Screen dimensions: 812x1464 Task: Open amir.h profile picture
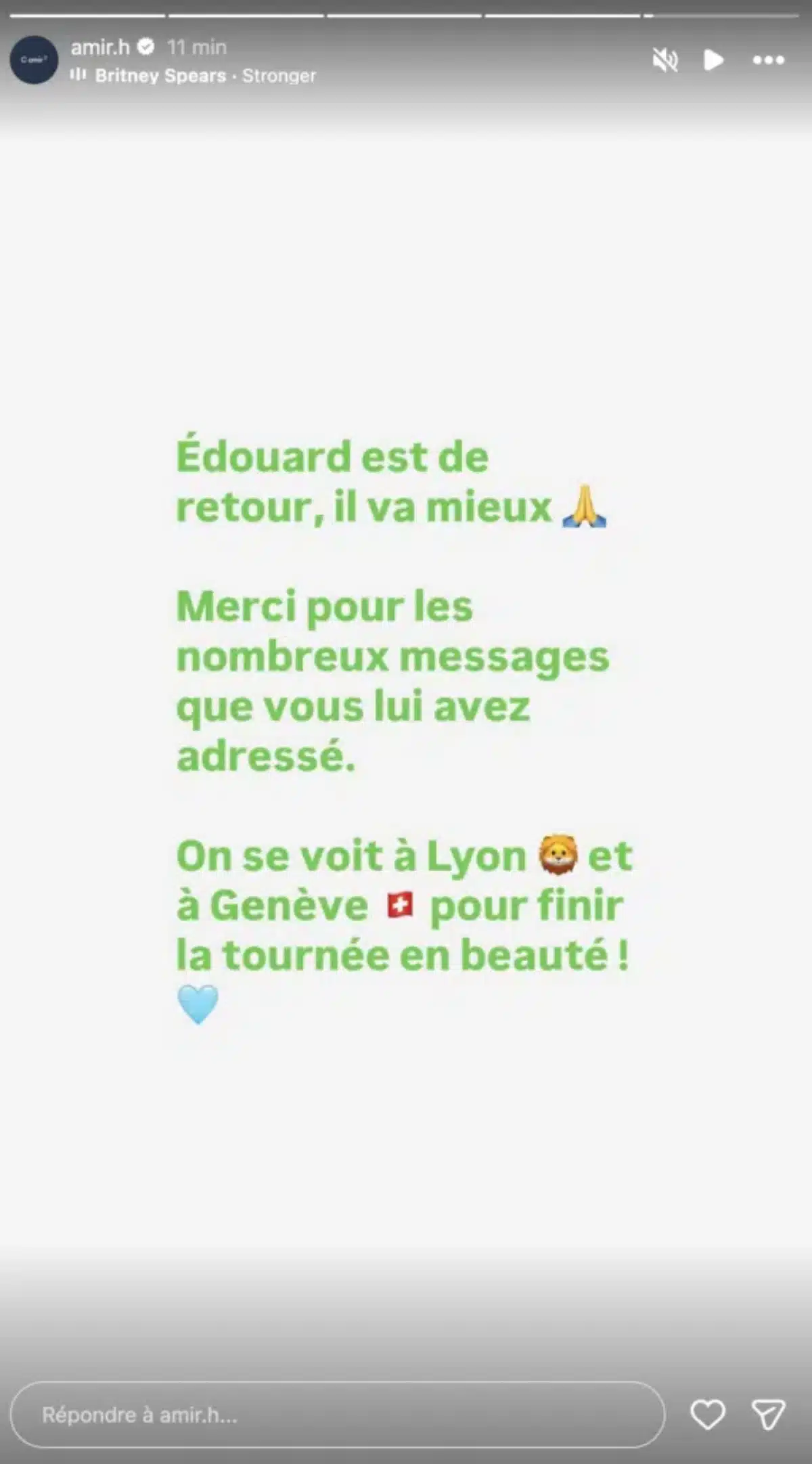coord(34,60)
